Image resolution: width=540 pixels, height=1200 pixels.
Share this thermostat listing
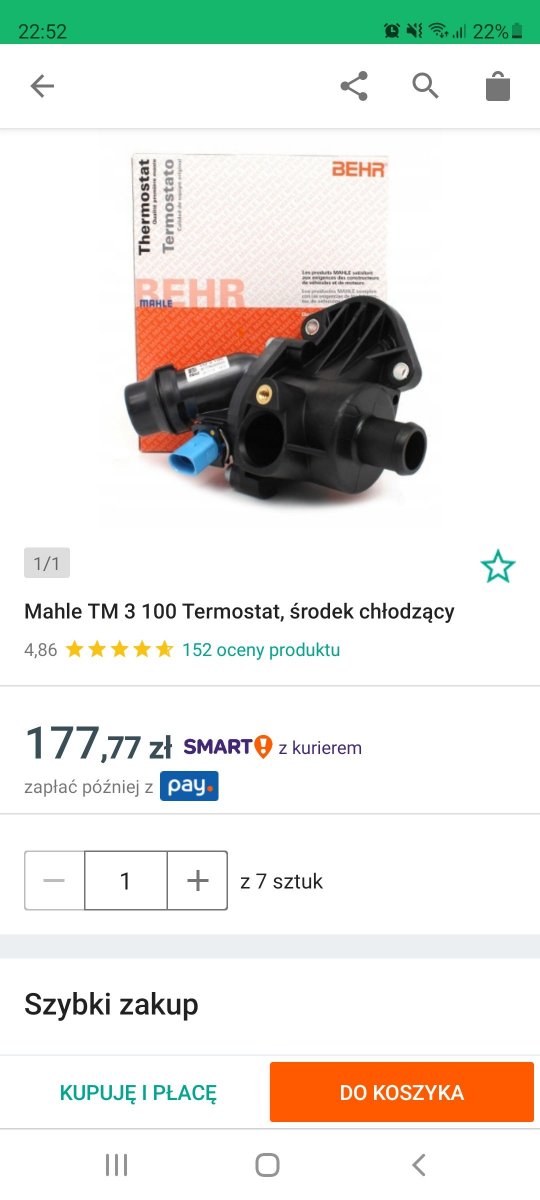[x=354, y=87]
